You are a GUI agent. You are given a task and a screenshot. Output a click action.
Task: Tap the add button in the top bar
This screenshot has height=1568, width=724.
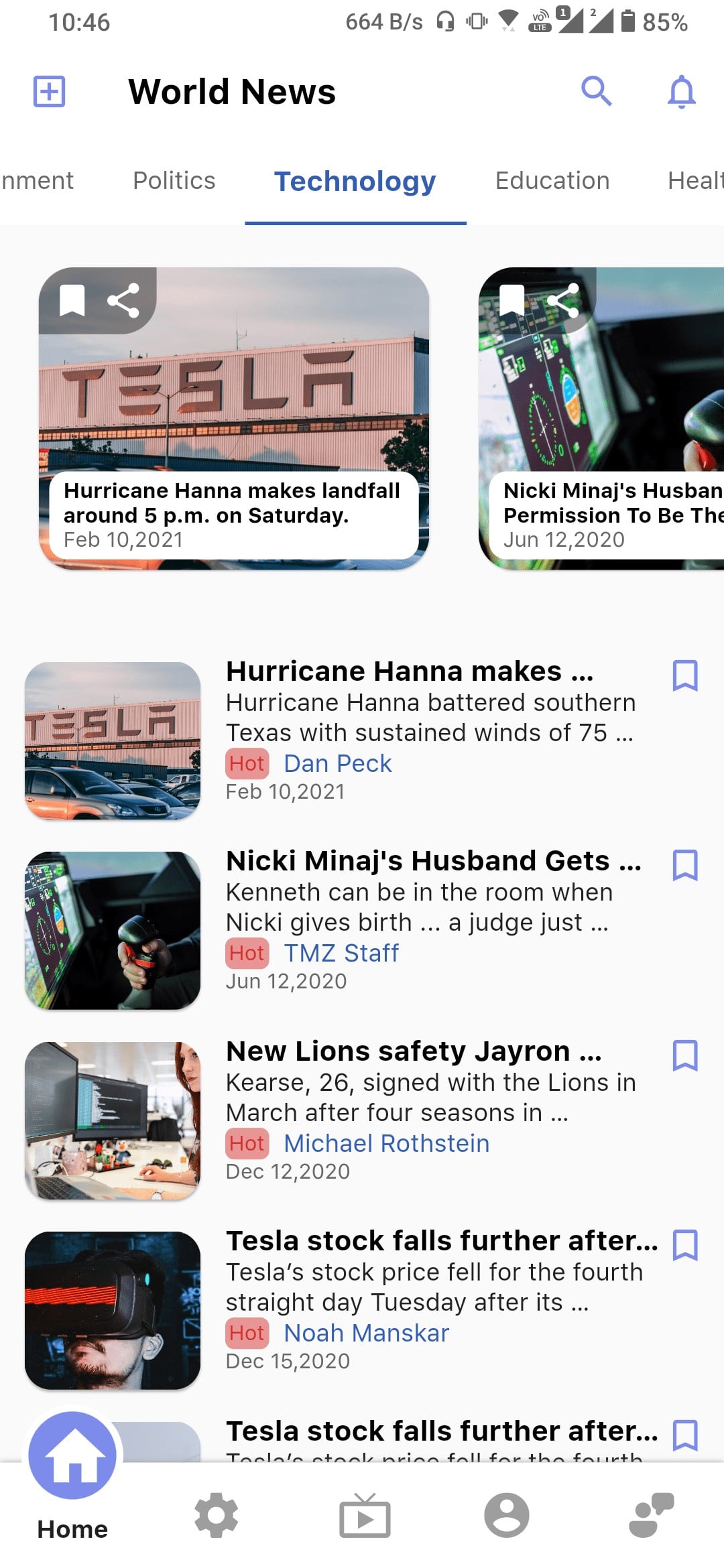pyautogui.click(x=49, y=91)
